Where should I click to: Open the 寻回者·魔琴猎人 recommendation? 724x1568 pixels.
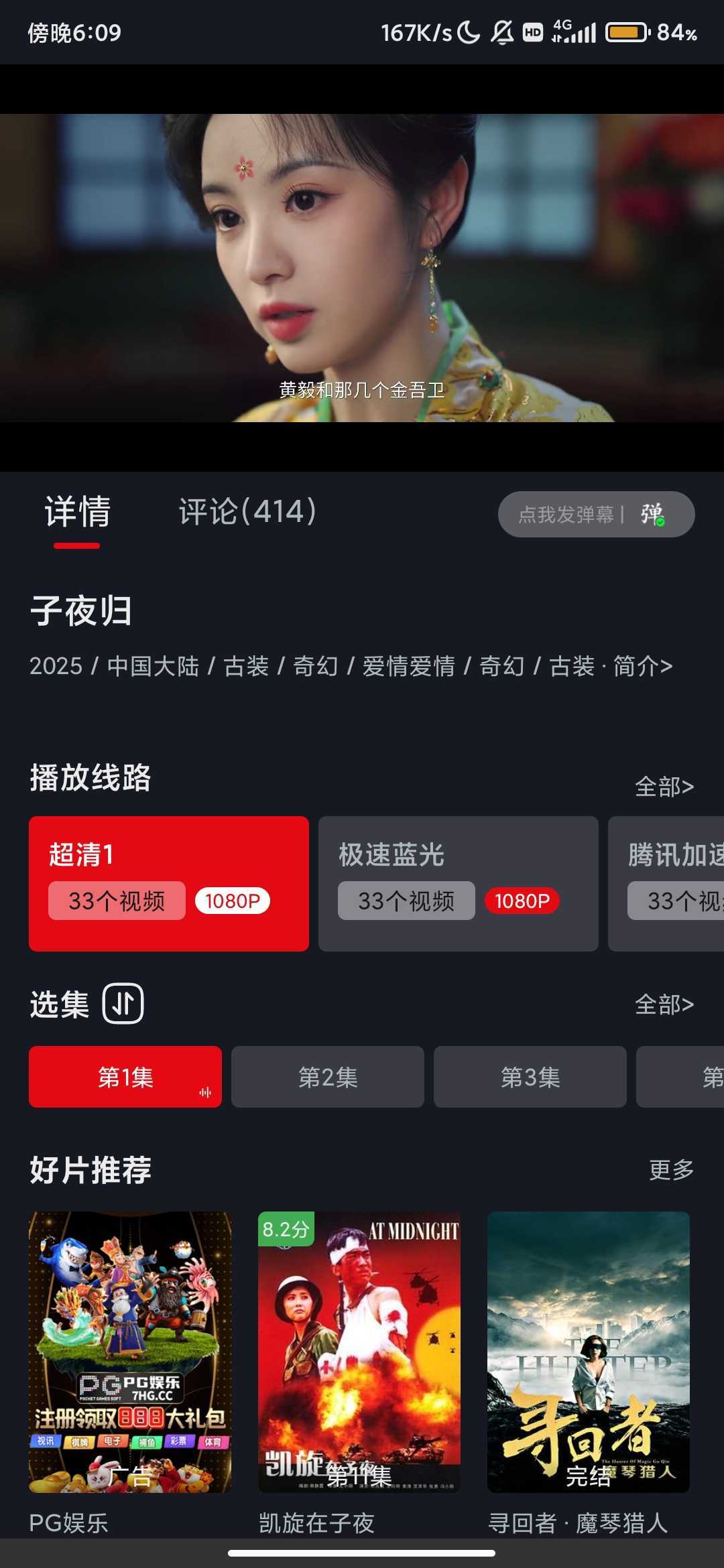tap(588, 1352)
